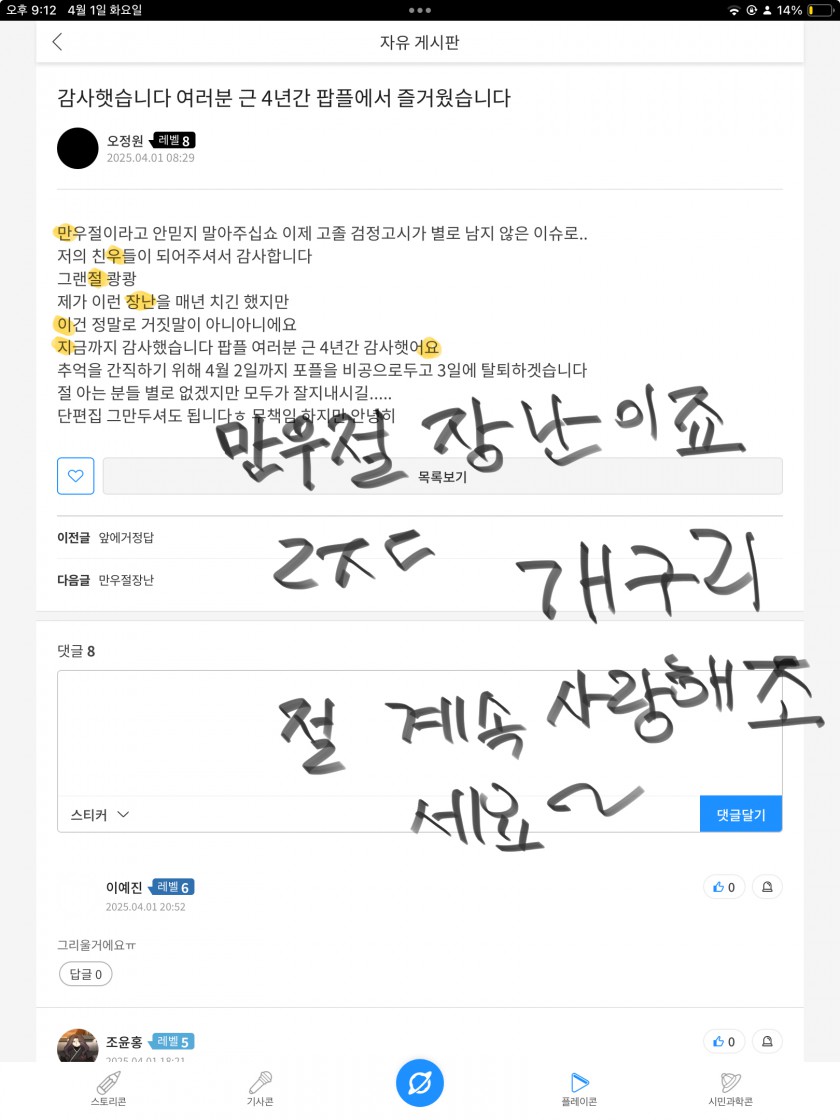This screenshot has height=1120, width=840.
Task: Go back from the 자유 게시판 post
Action: 57,42
